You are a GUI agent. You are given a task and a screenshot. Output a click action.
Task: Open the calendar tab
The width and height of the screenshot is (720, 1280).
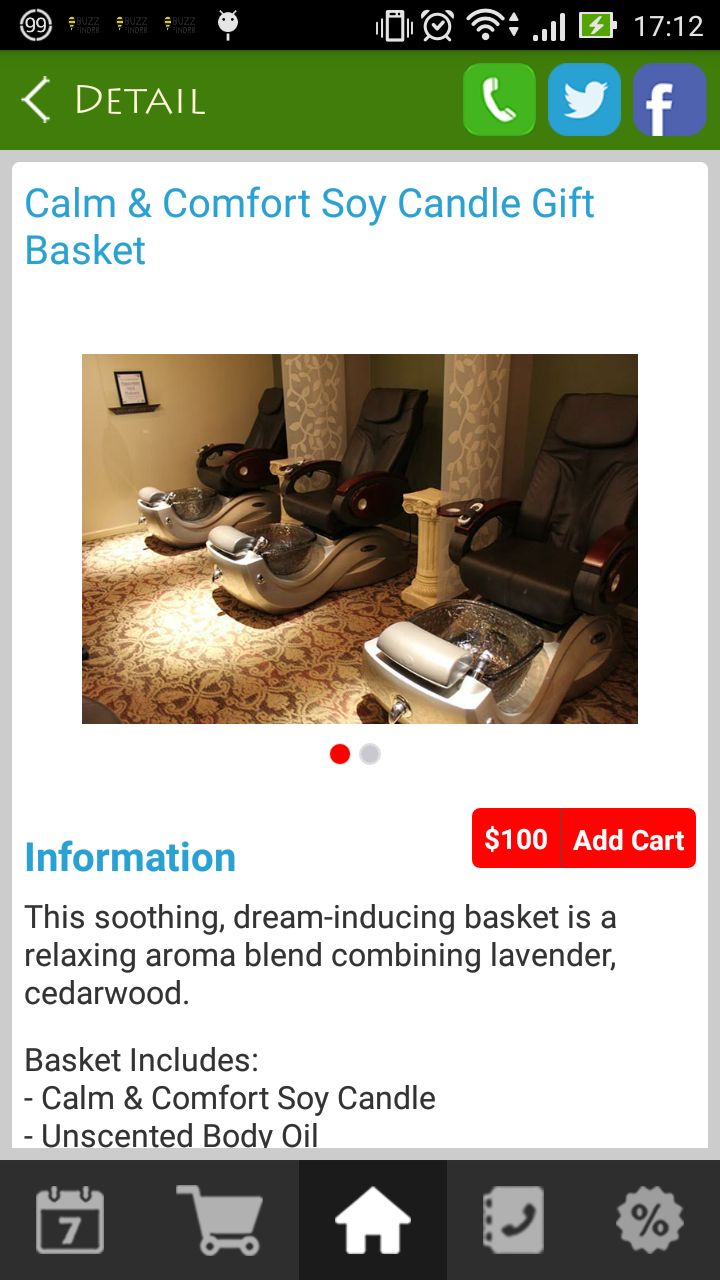[70, 1220]
